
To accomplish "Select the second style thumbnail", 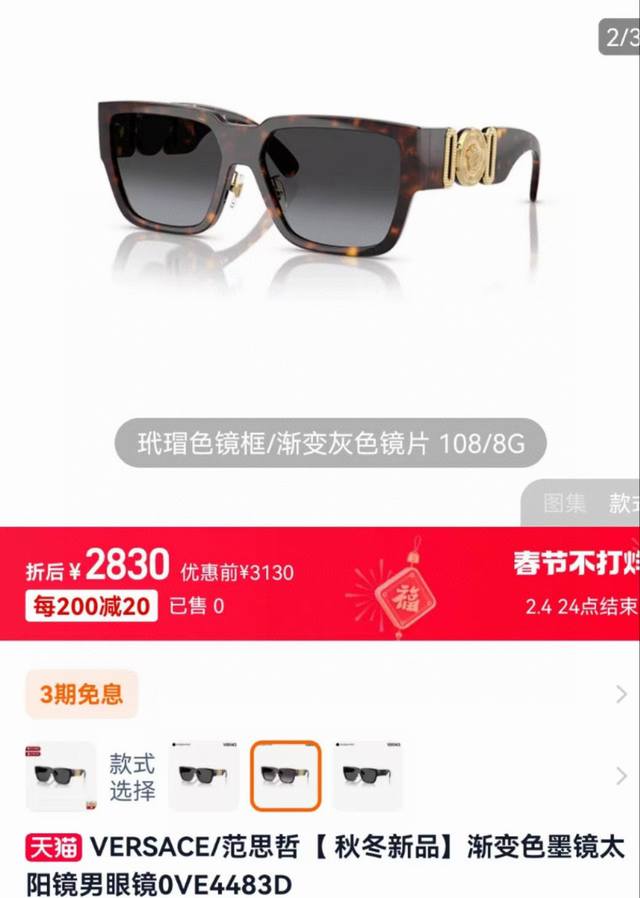I will (x=204, y=776).
